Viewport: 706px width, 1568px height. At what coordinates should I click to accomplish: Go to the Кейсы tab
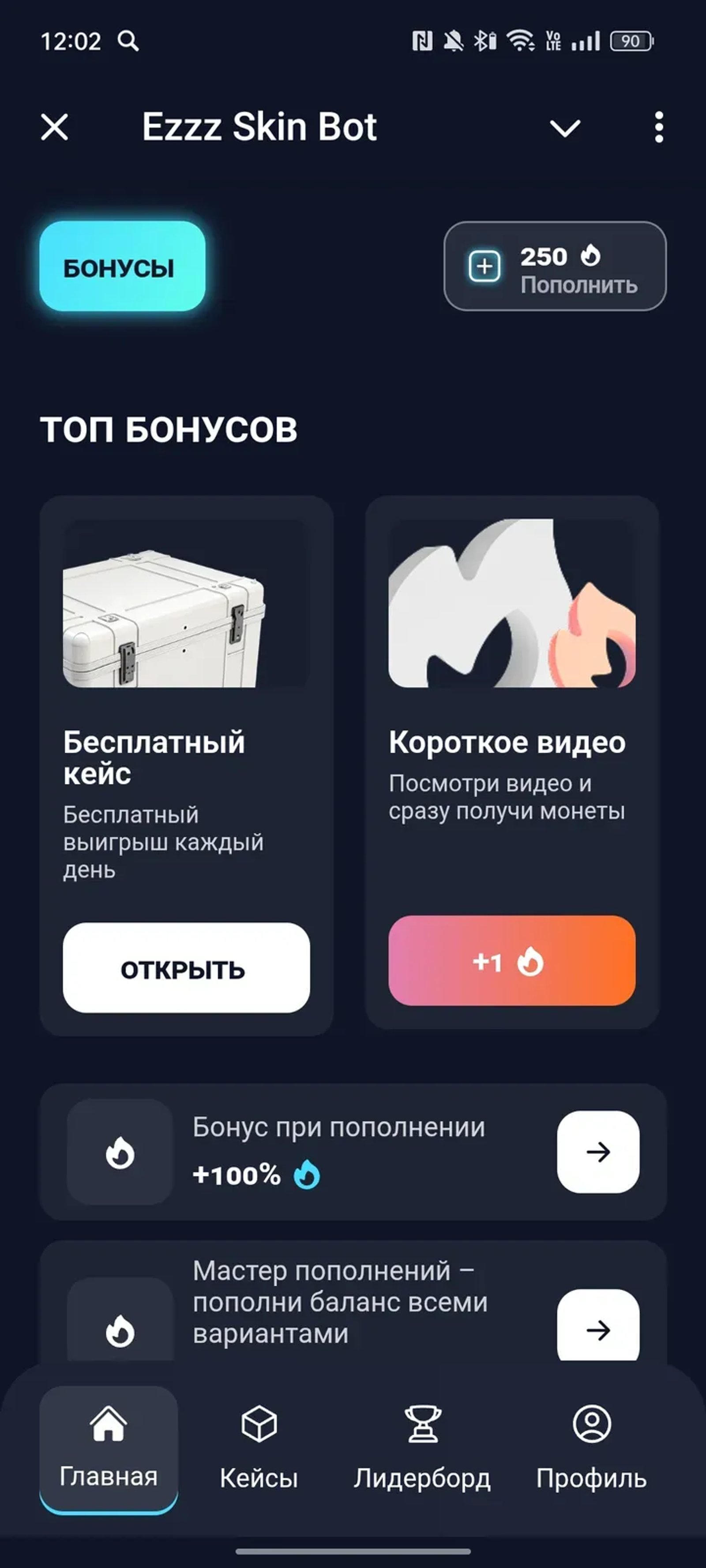click(259, 1448)
